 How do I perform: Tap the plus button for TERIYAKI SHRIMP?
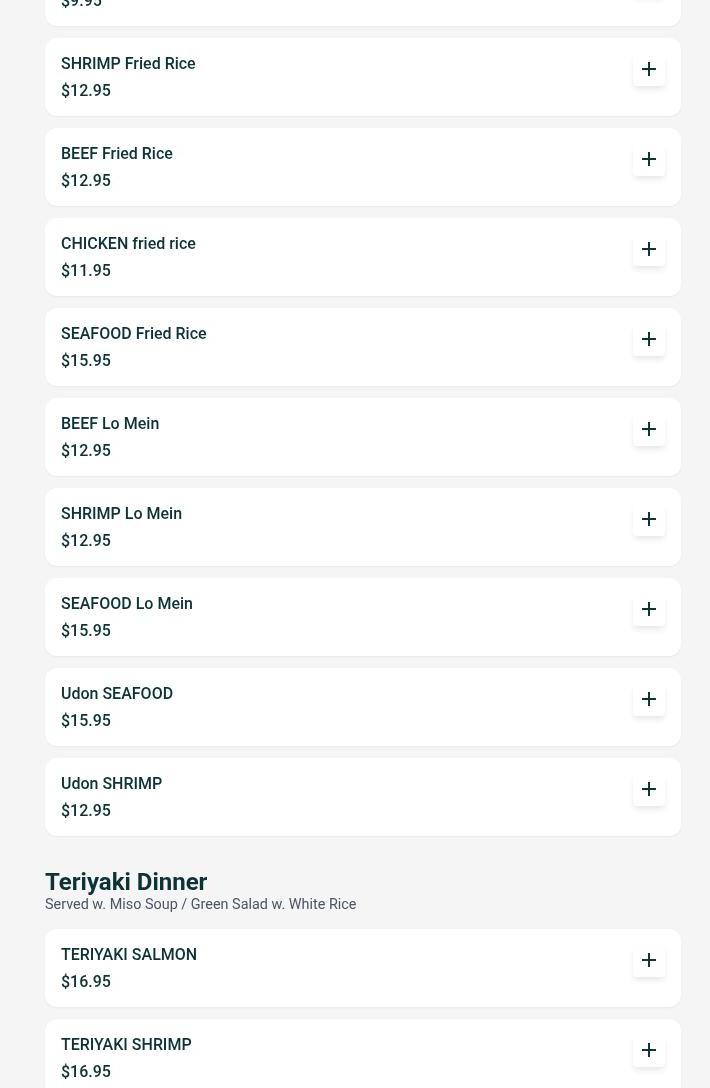coord(649,1050)
